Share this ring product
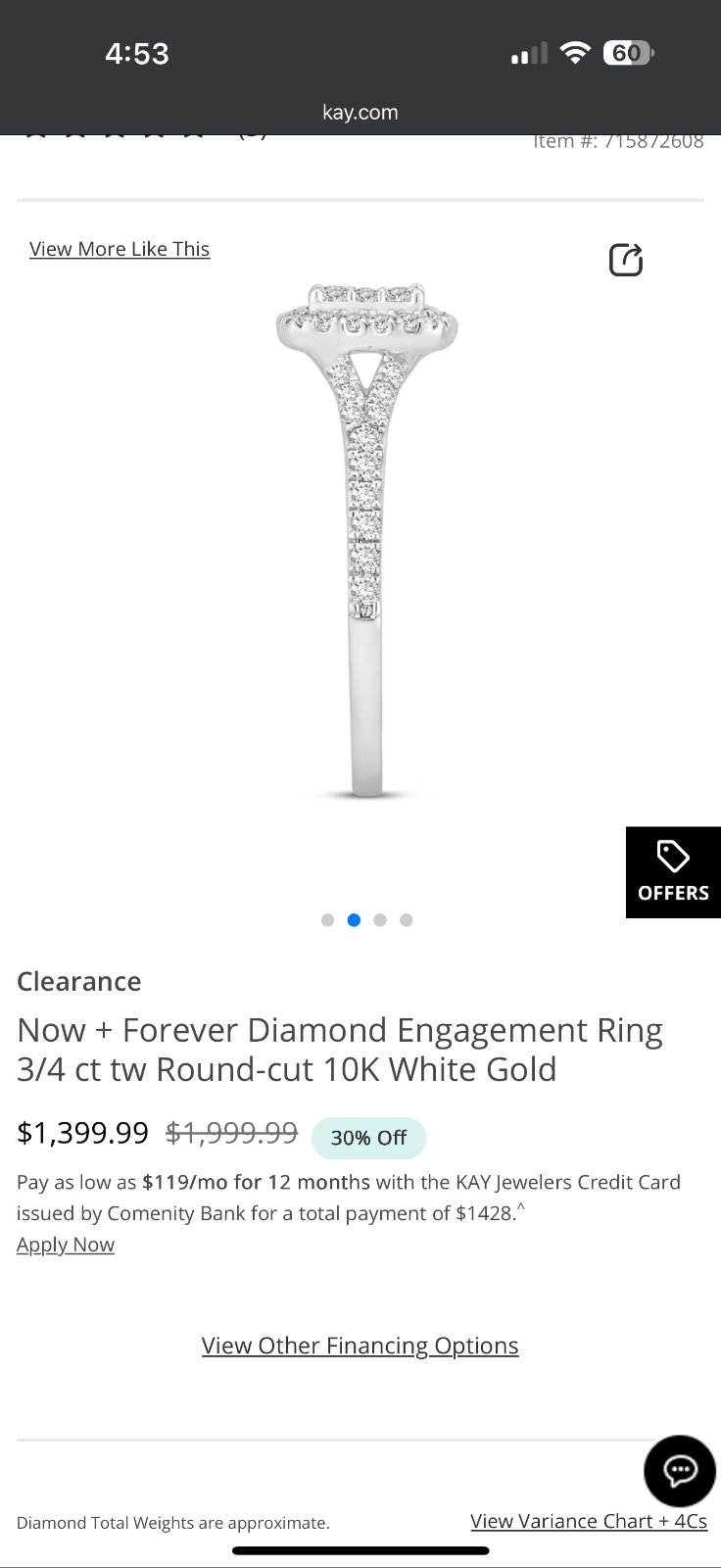Screen dimensions: 721x1568 tap(626, 260)
